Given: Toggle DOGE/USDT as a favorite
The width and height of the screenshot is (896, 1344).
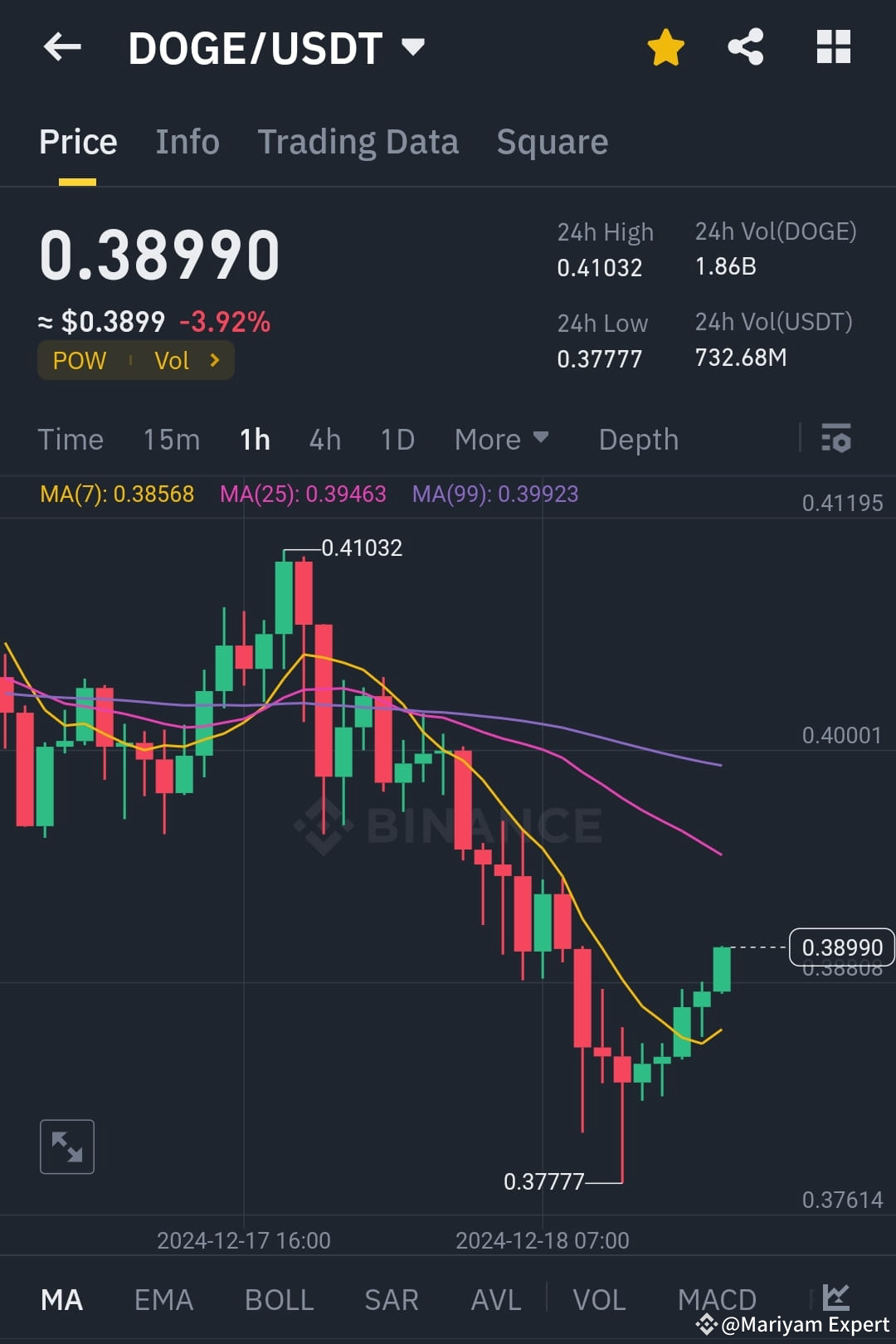Looking at the screenshot, I should click(665, 47).
